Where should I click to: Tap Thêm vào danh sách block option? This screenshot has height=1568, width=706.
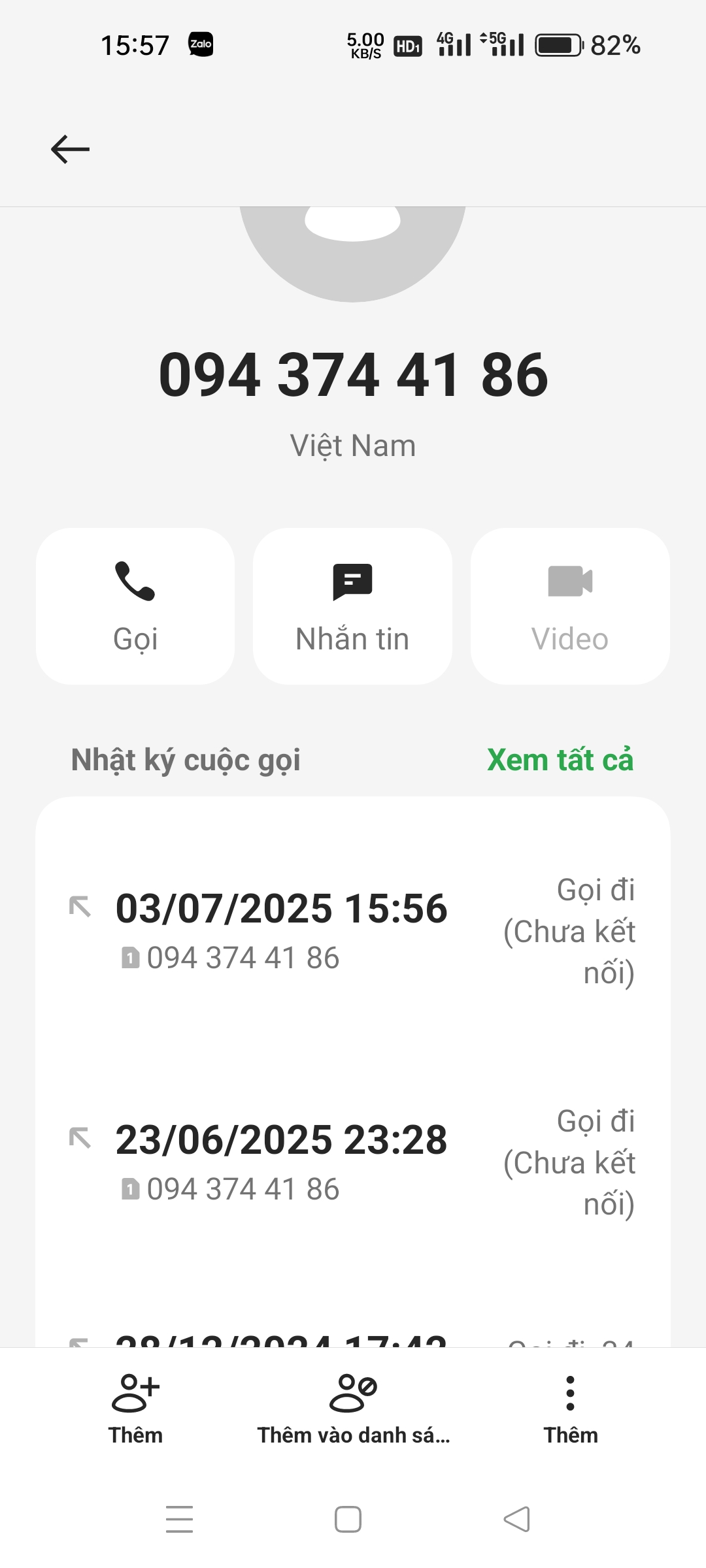353,1409
